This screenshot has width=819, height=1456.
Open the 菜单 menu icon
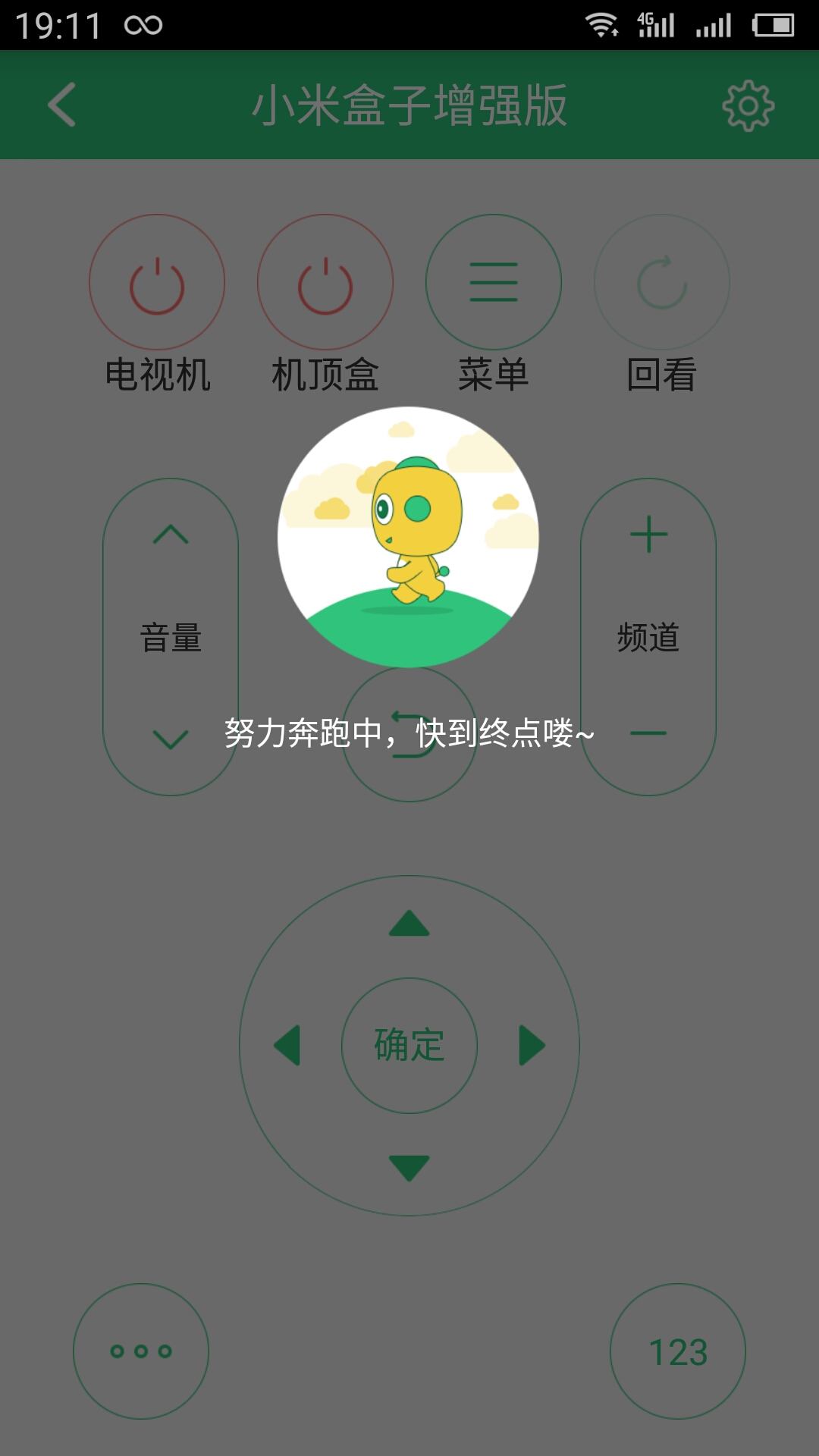[x=494, y=282]
